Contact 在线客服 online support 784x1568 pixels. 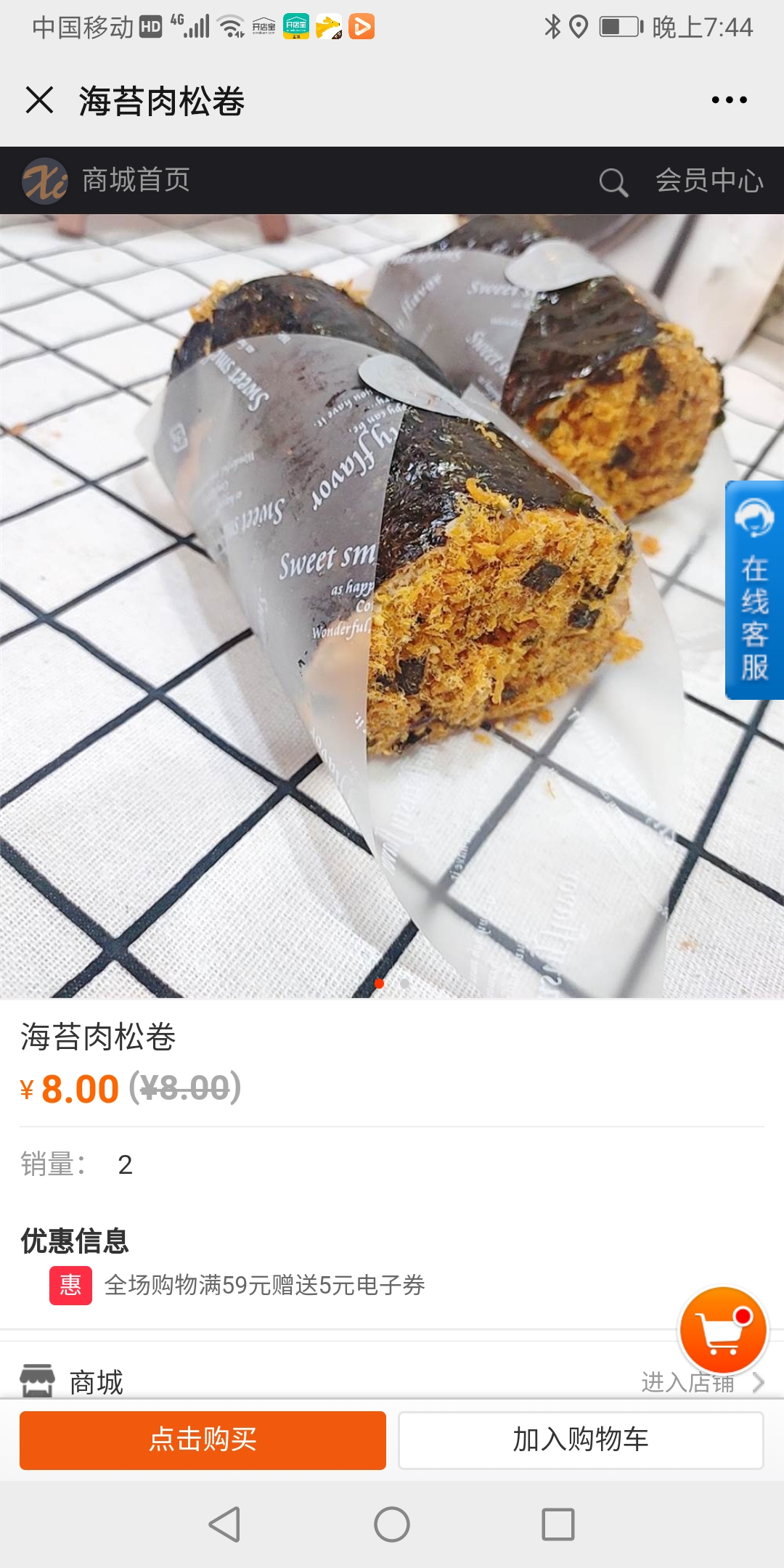(x=754, y=590)
